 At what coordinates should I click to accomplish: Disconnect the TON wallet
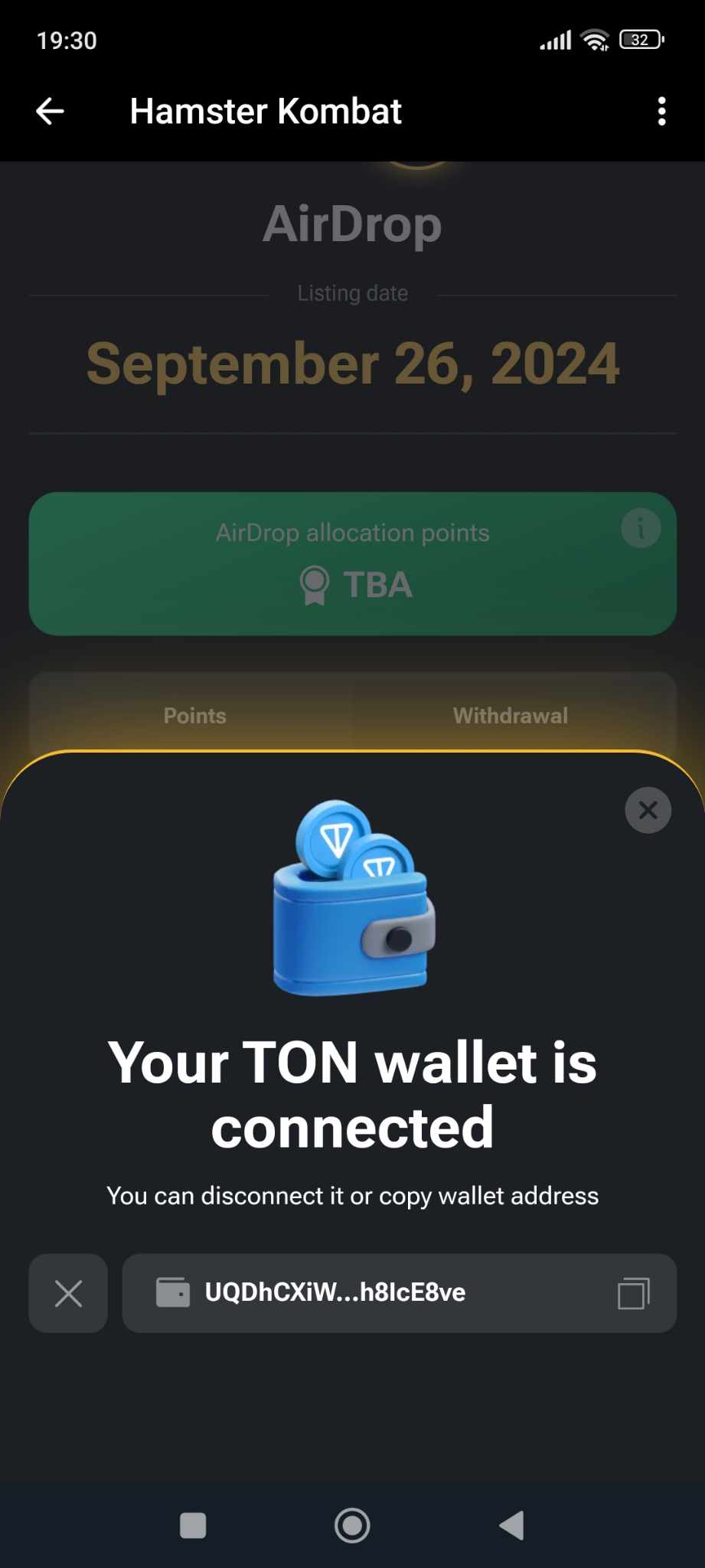coord(68,1294)
